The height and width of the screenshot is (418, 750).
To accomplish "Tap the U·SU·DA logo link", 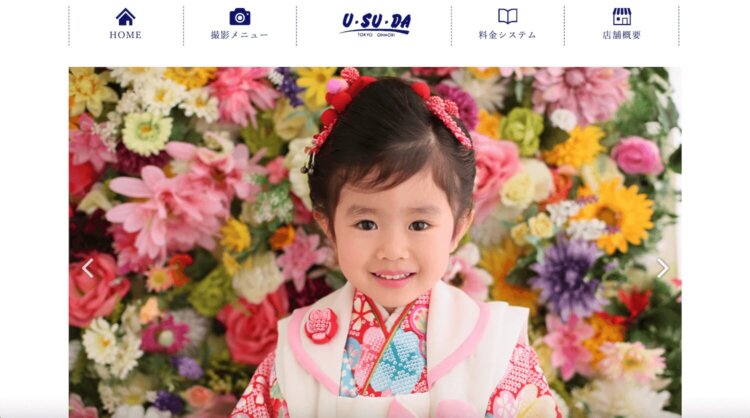I will coord(375,23).
